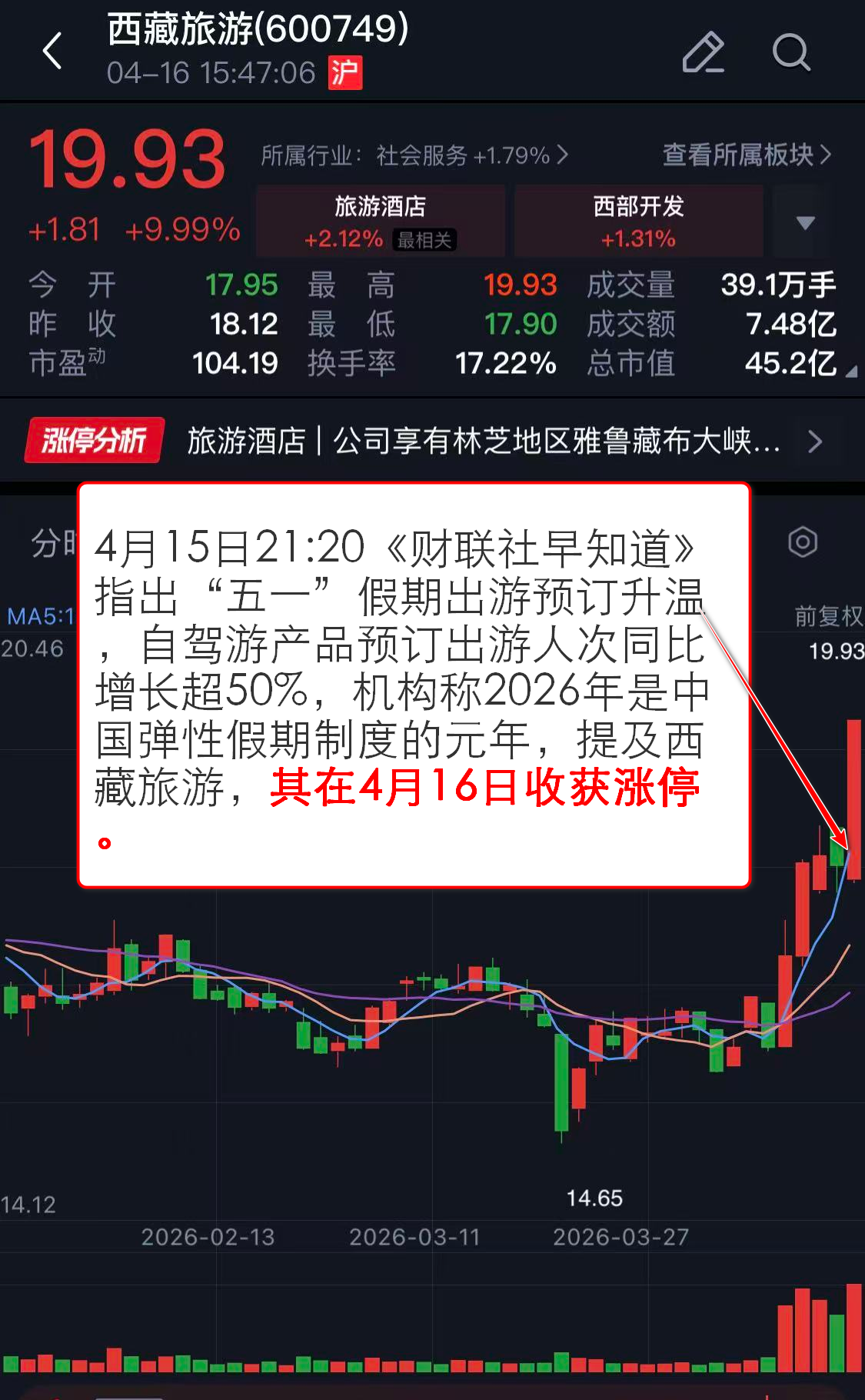This screenshot has height=1400, width=865.
Task: View 查看所属板块 sector list
Action: 746,155
